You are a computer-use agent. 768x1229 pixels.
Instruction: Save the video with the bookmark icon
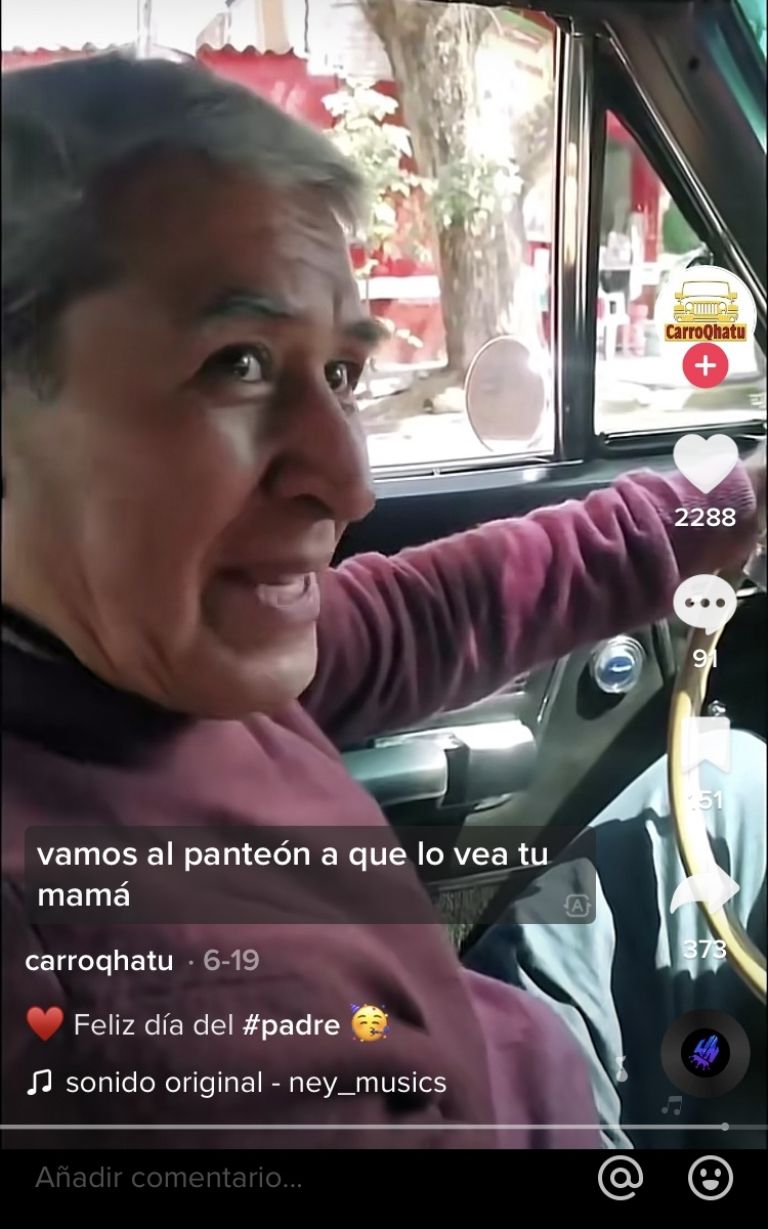tap(705, 745)
